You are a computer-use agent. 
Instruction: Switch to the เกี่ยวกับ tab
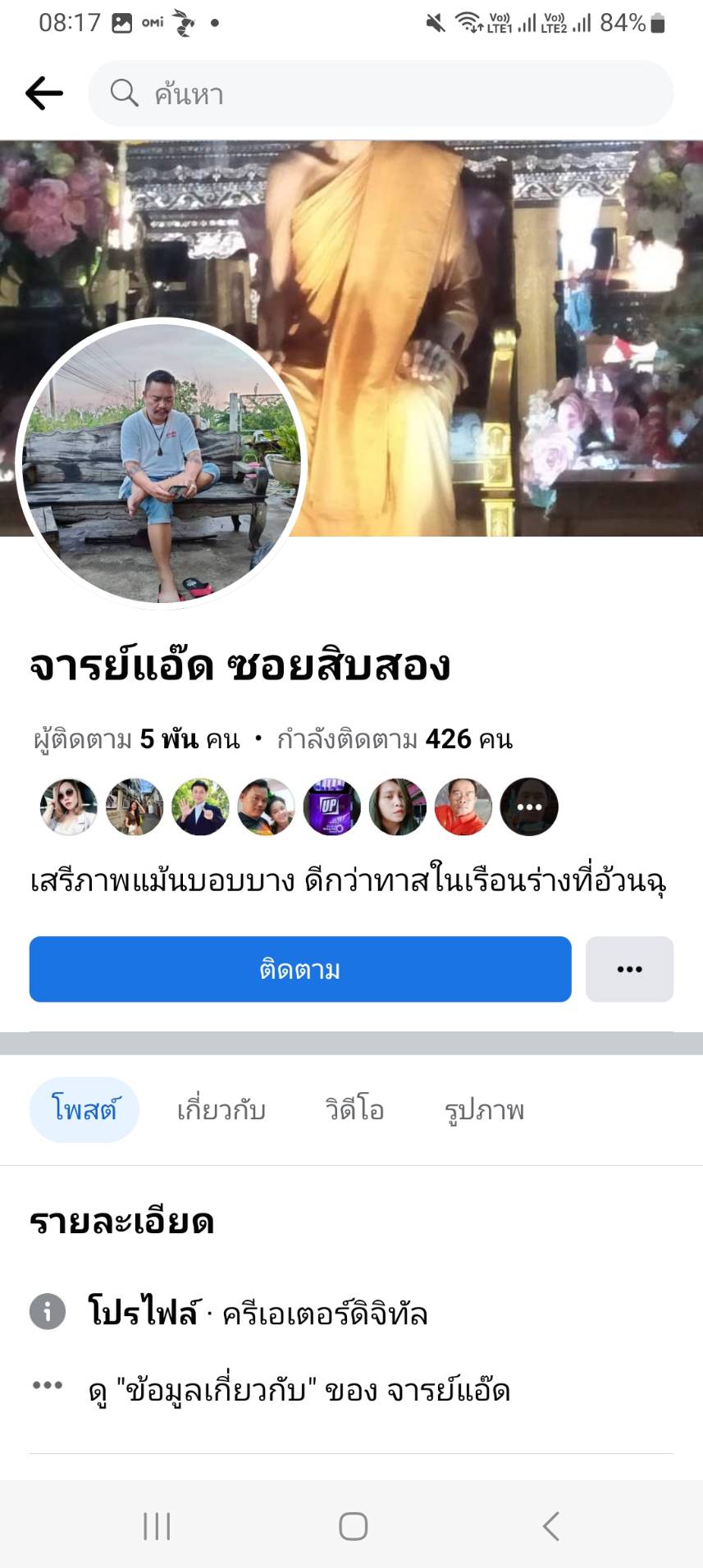coord(221,1110)
